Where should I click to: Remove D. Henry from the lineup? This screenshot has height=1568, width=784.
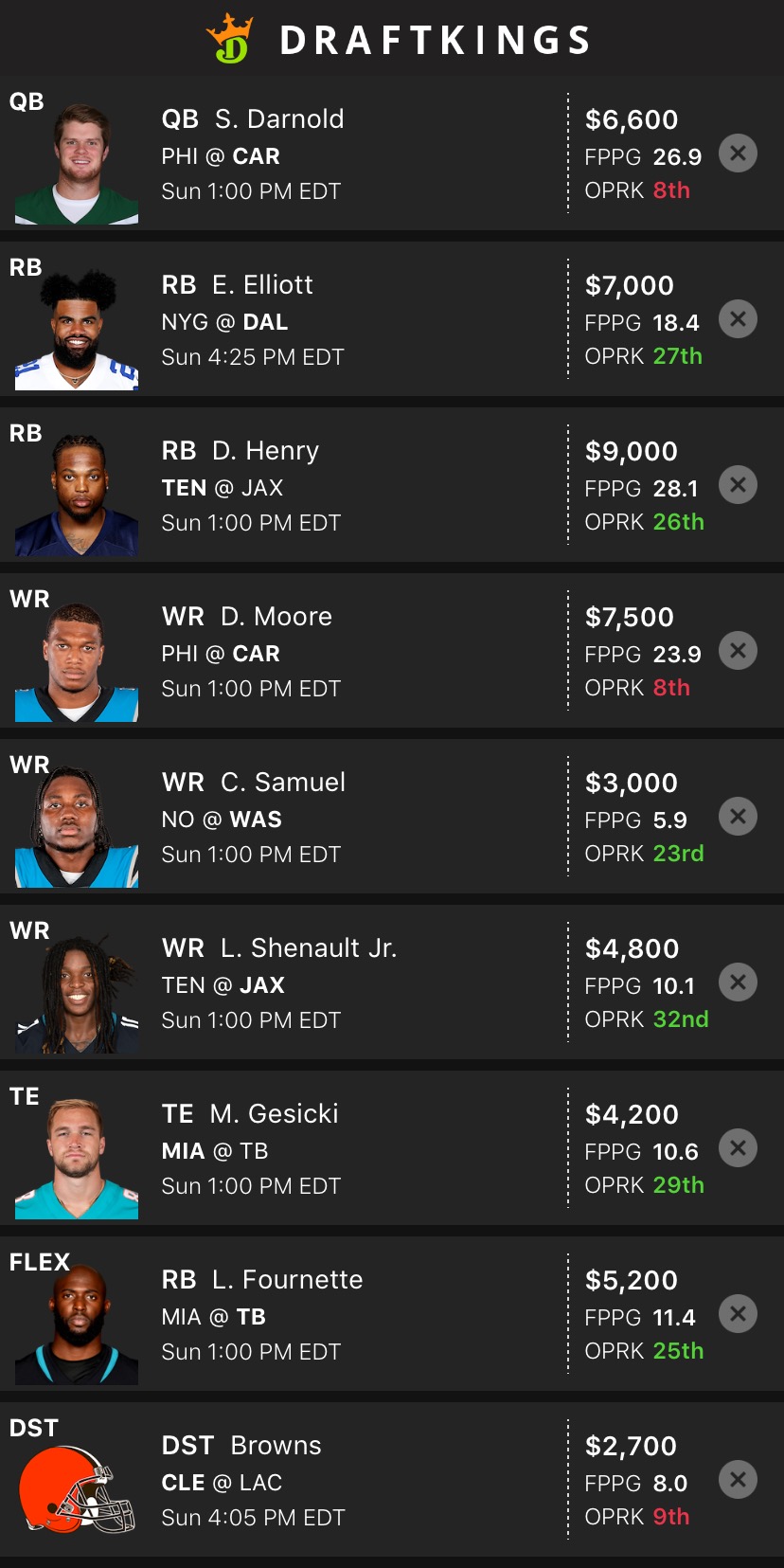pyautogui.click(x=738, y=485)
